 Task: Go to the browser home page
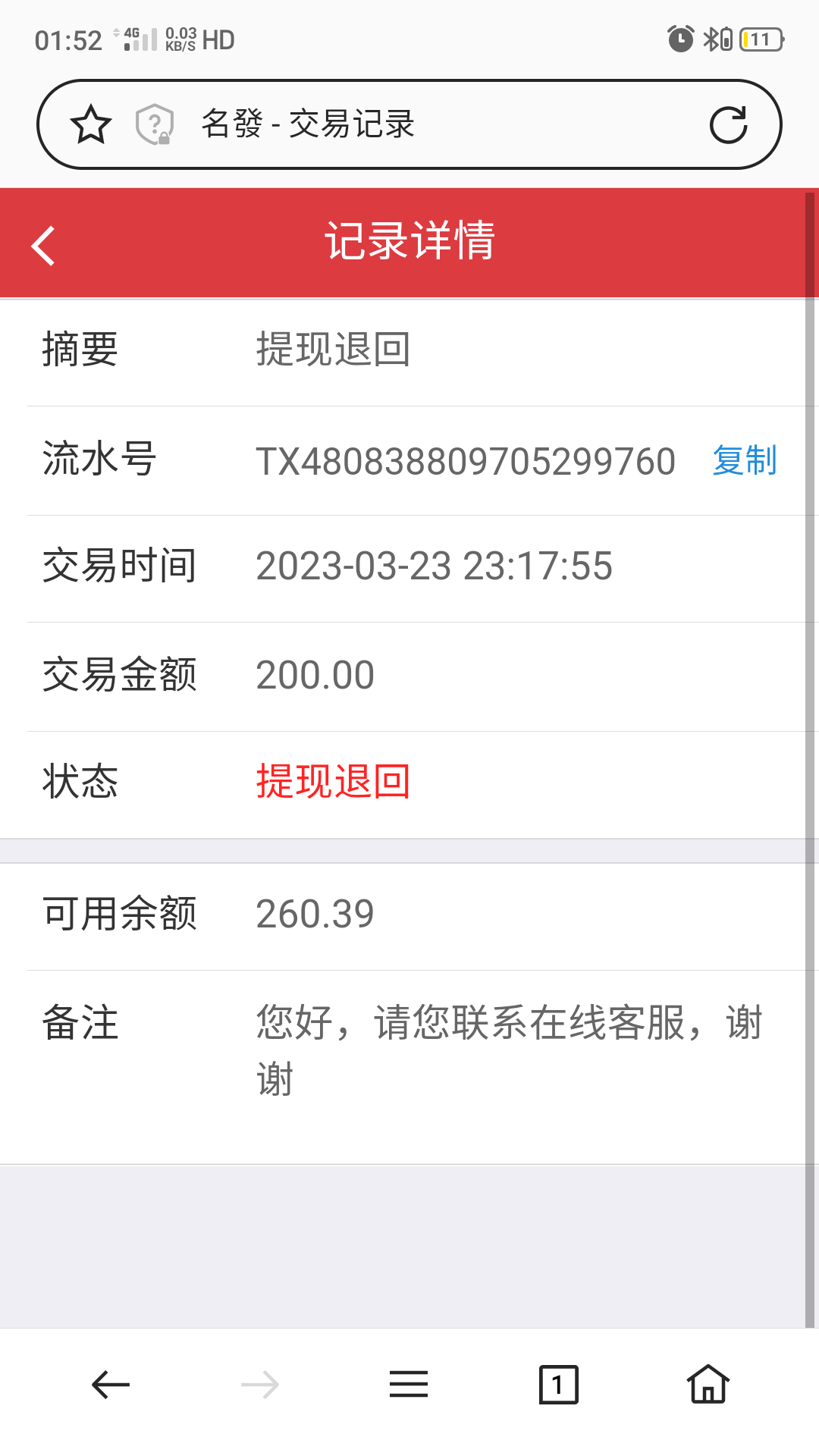(x=708, y=1385)
